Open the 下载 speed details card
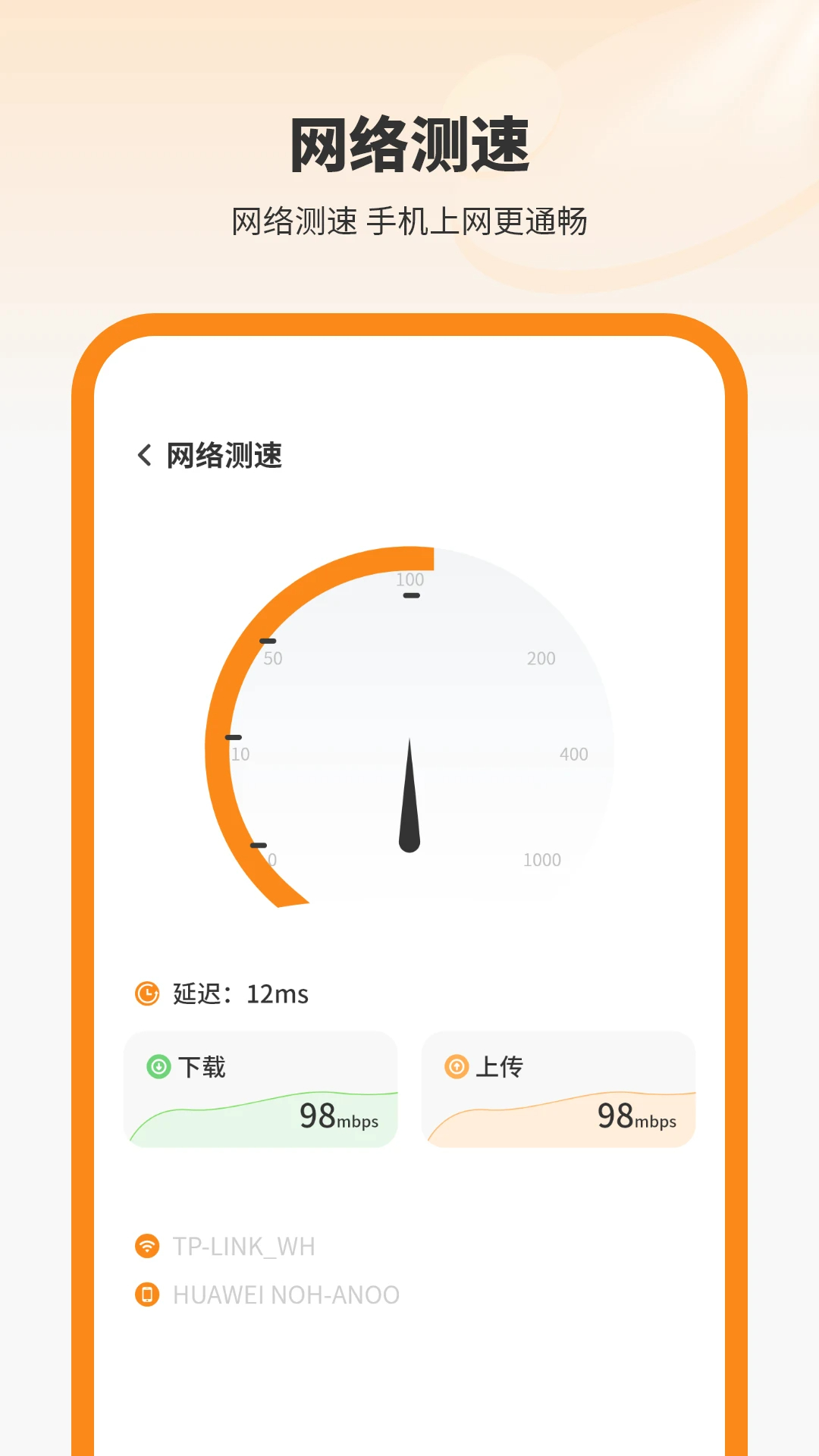The width and height of the screenshot is (819, 1456). 262,1087
